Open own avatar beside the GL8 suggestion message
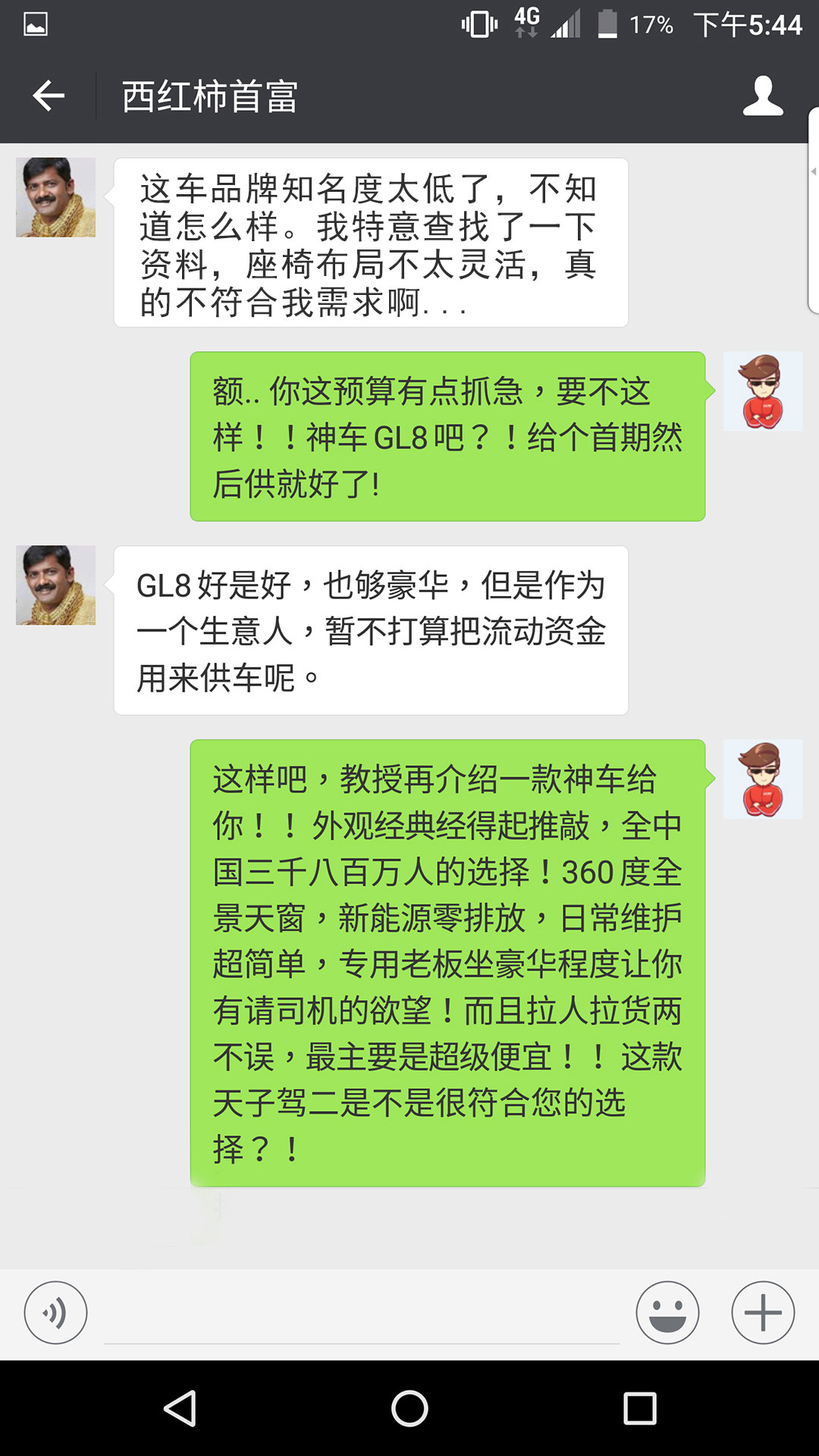The image size is (819, 1456). tap(762, 391)
